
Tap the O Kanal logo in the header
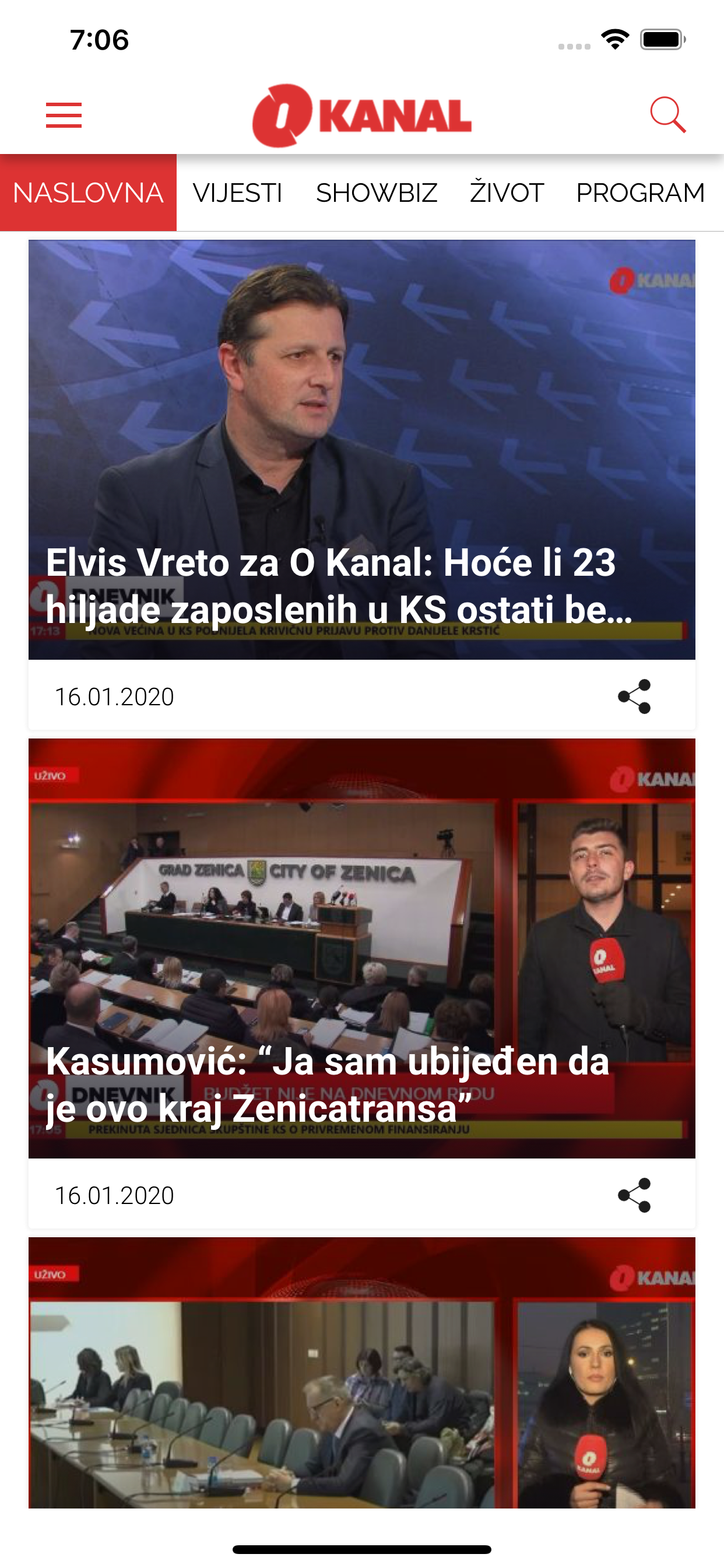361,116
